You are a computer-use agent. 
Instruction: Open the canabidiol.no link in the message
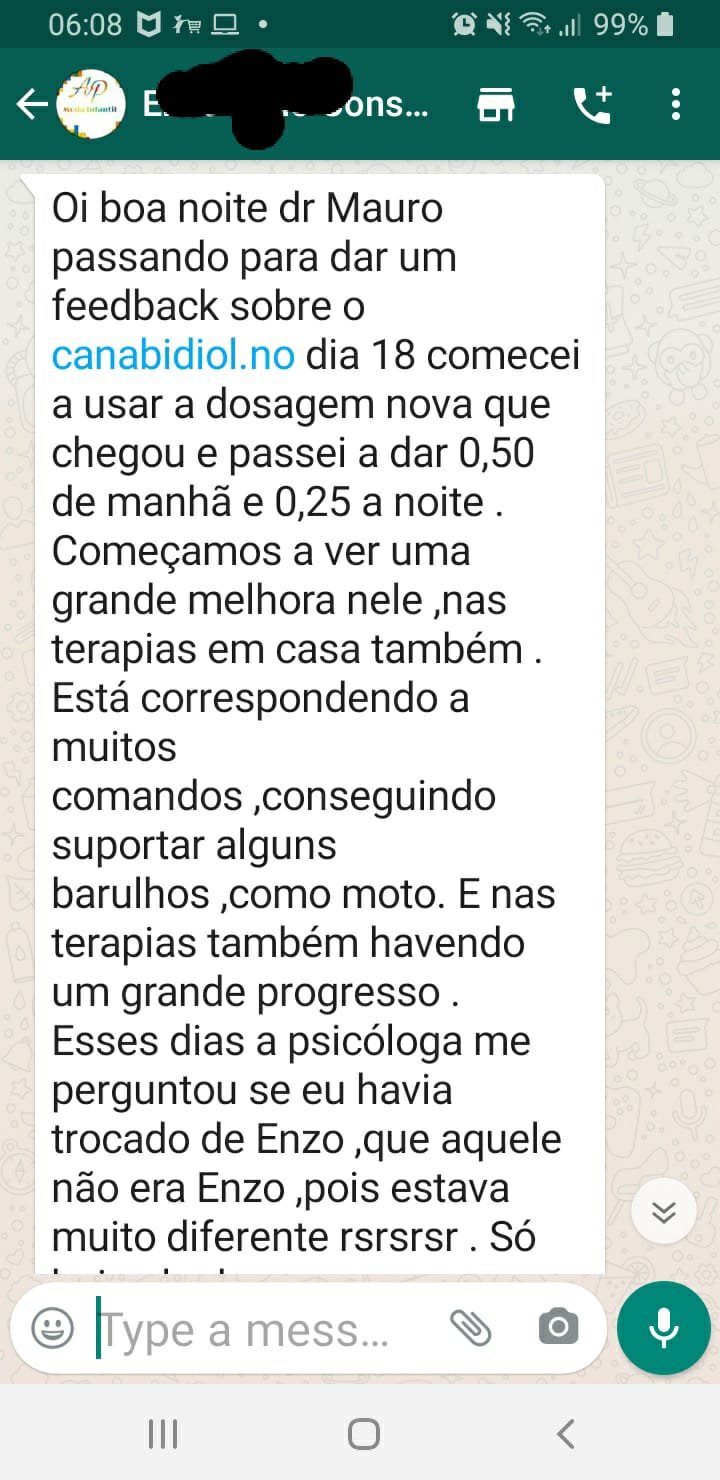(173, 355)
